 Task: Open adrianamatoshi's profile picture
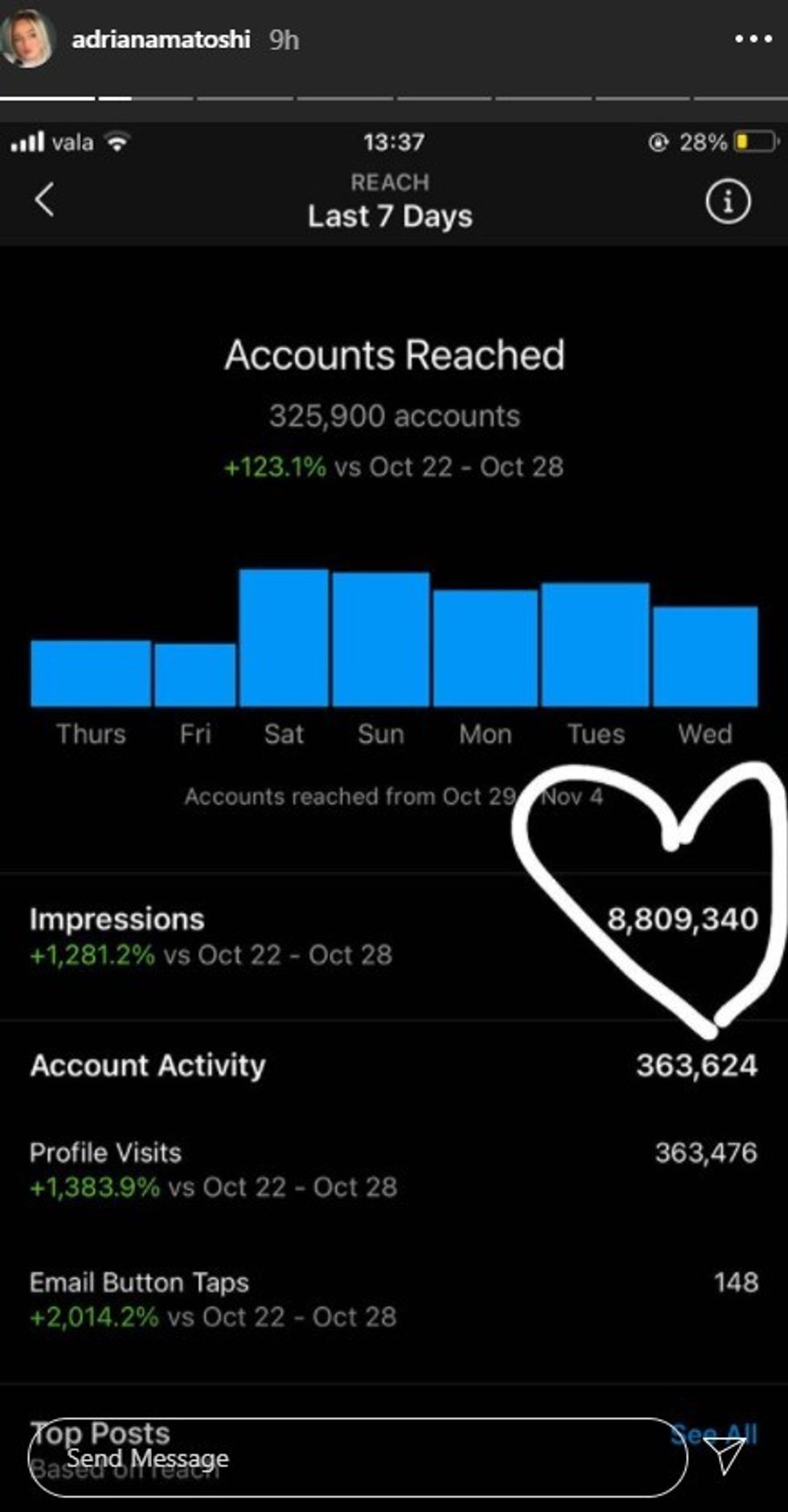pyautogui.click(x=27, y=38)
